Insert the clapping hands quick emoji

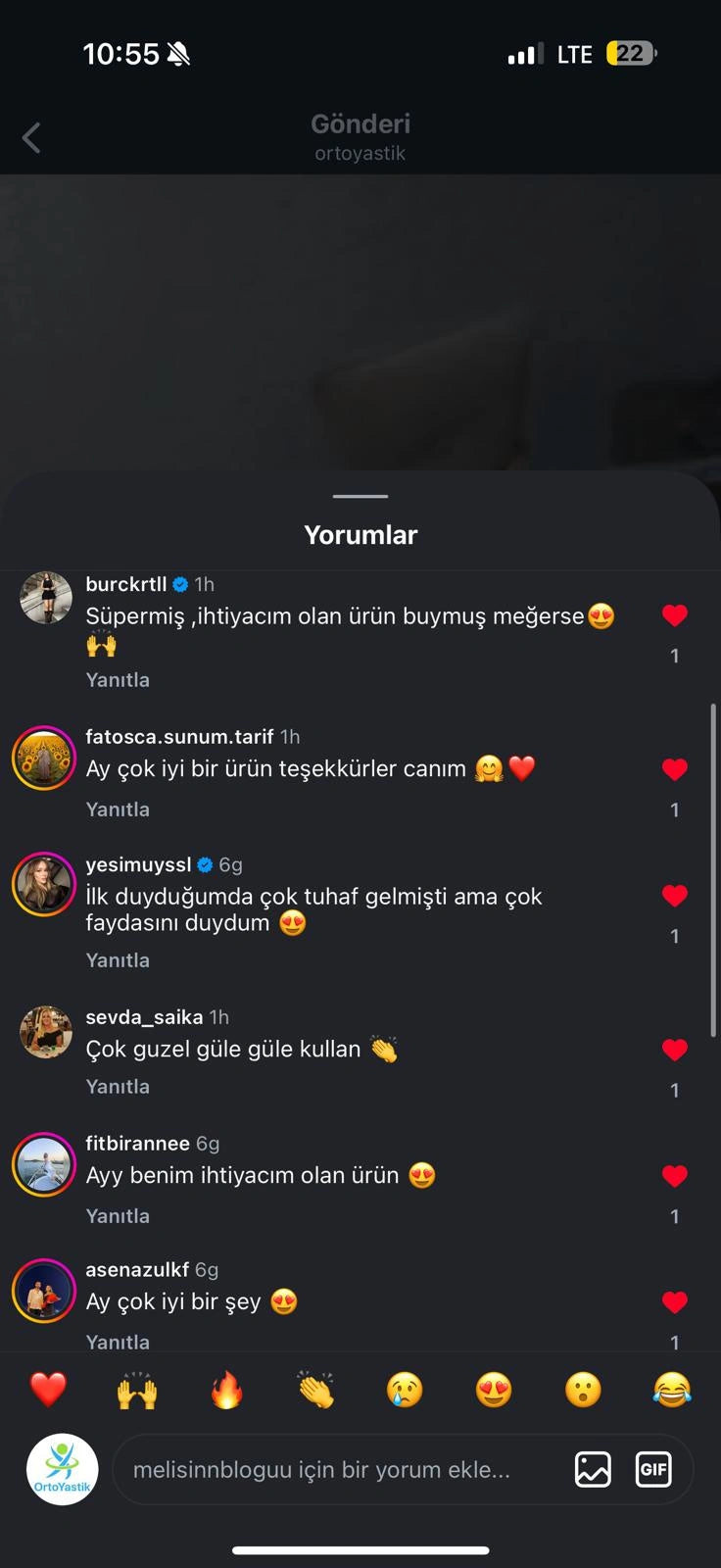pyautogui.click(x=315, y=1390)
